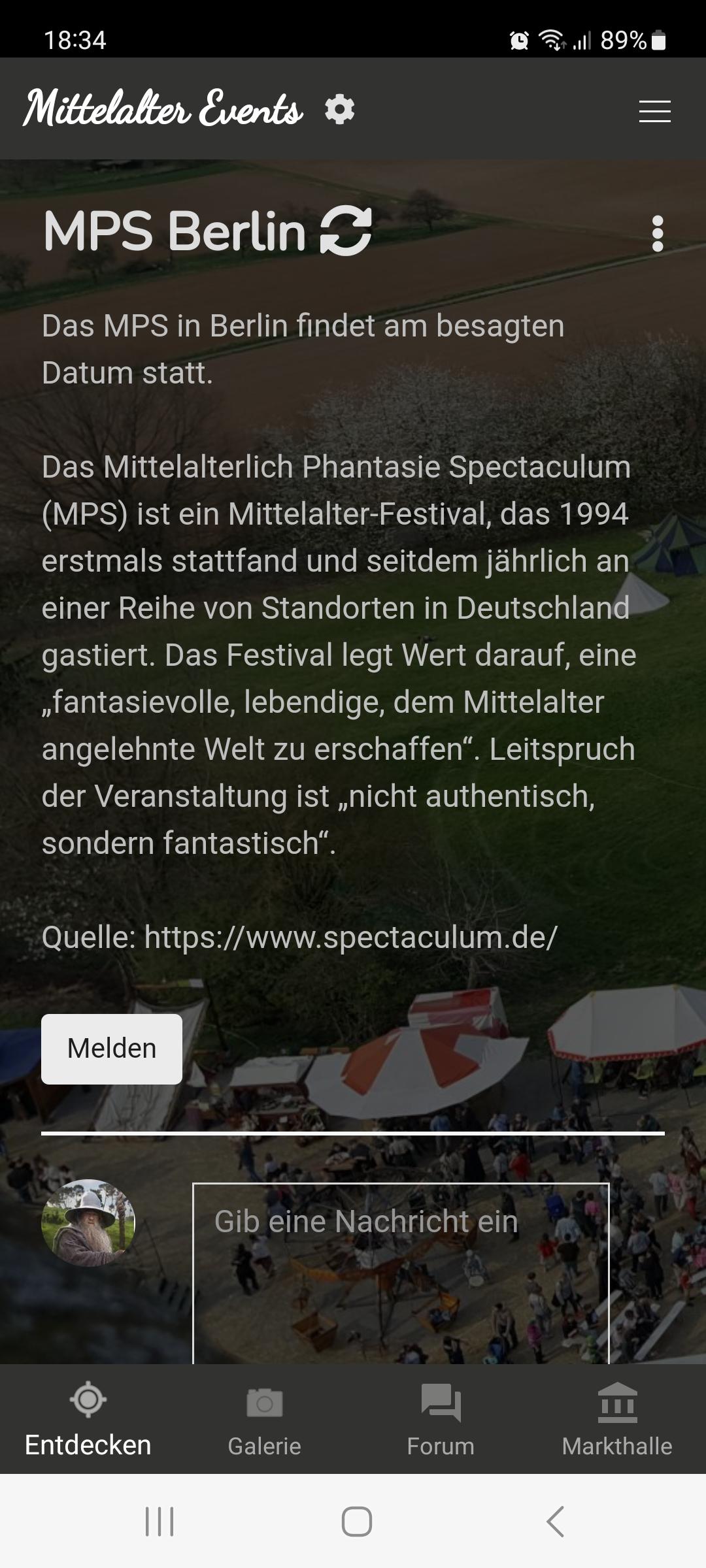
Task: Tap the refresh icon next to MPS Berlin
Action: click(x=346, y=231)
